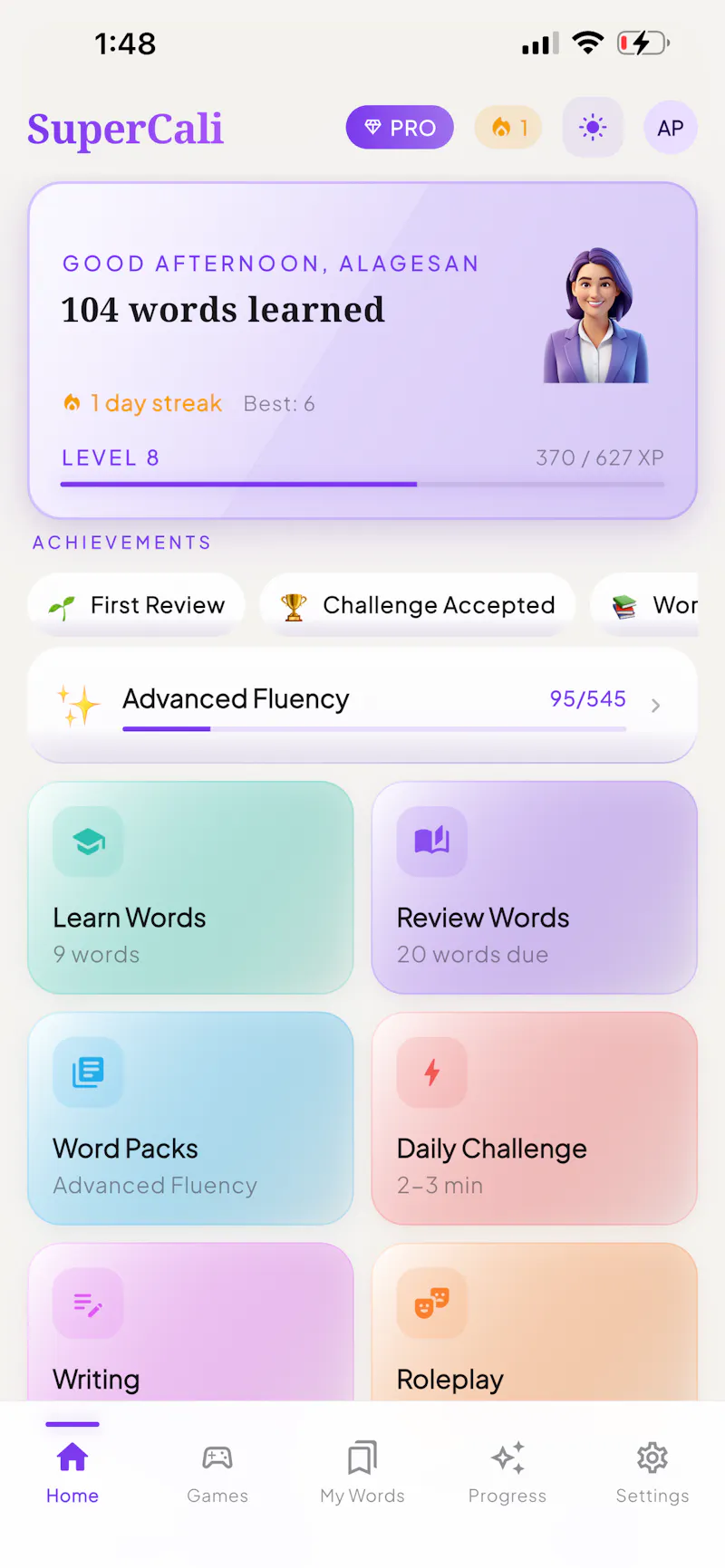This screenshot has height=1568, width=725.
Task: Open the Word Packs card
Action: pyautogui.click(x=190, y=1119)
